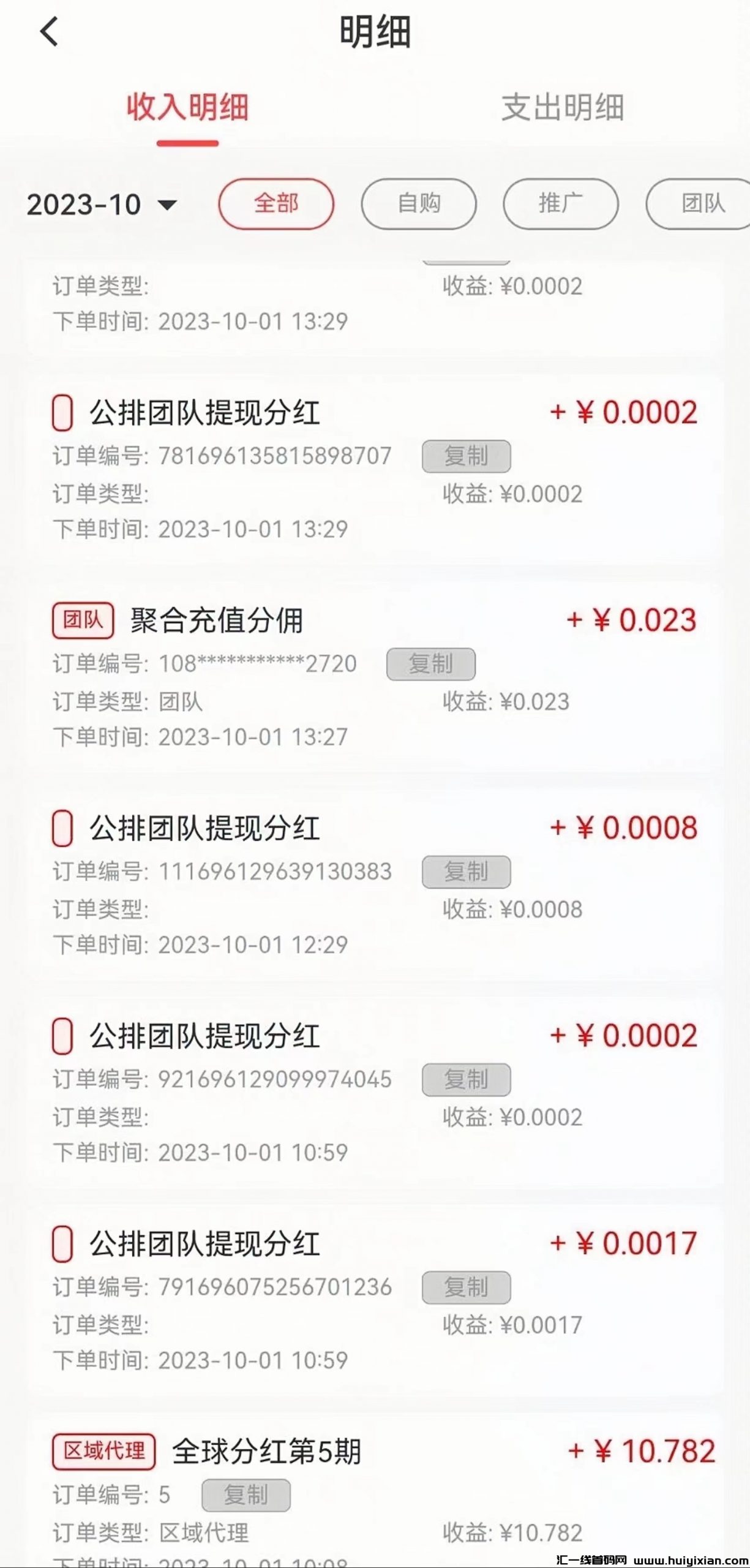750x1568 pixels.
Task: Stay on the 收入明细 tab
Action: pos(187,107)
